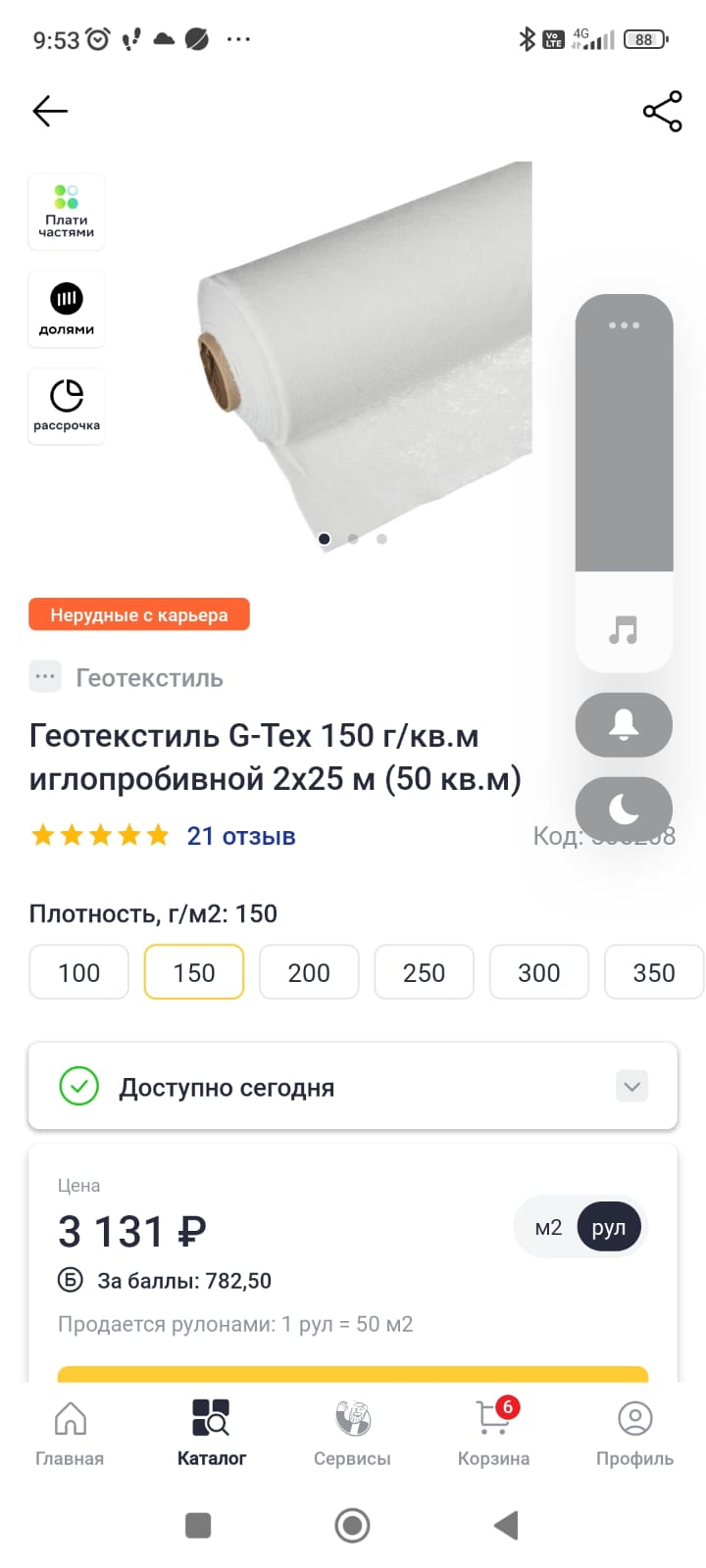Go to the Главная tab
The width and height of the screenshot is (706, 1568).
coord(70,1432)
